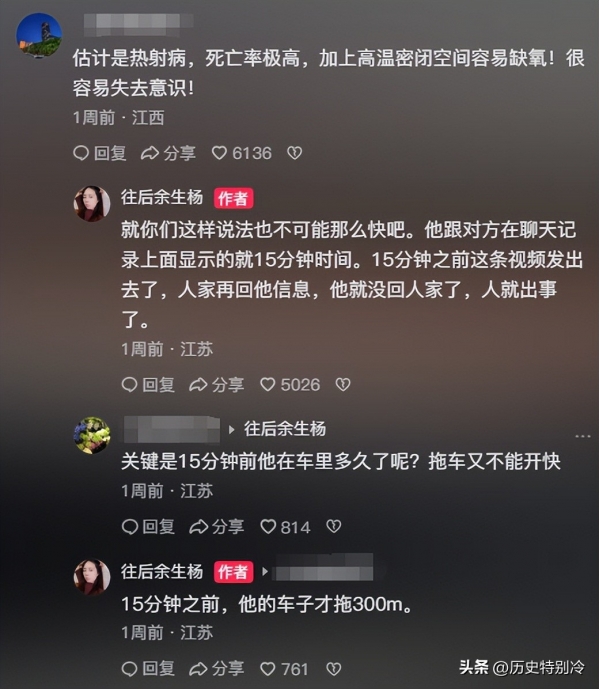Dislike the author's comment with 761 likes

[333, 667]
